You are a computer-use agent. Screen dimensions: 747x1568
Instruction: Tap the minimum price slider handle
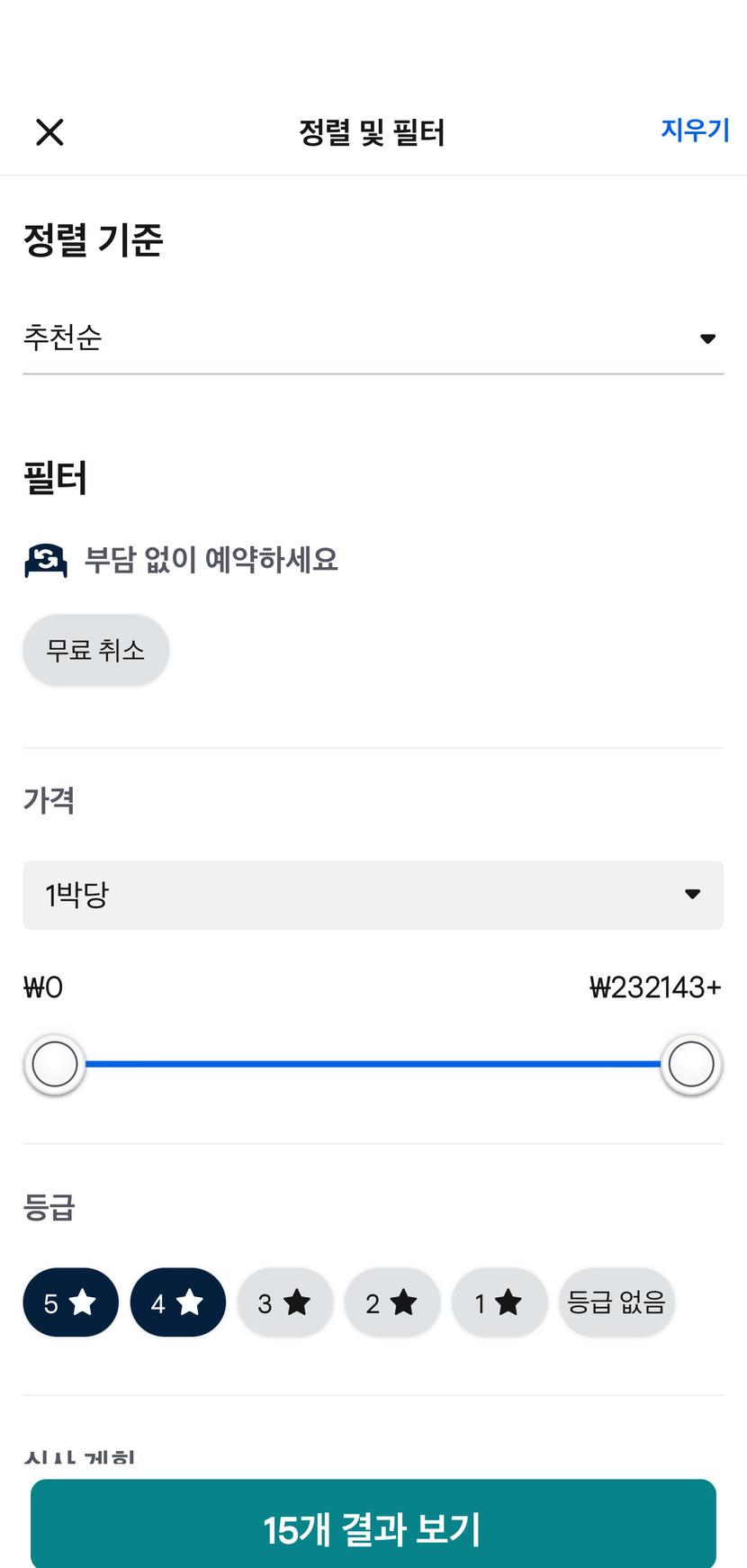pos(55,1064)
